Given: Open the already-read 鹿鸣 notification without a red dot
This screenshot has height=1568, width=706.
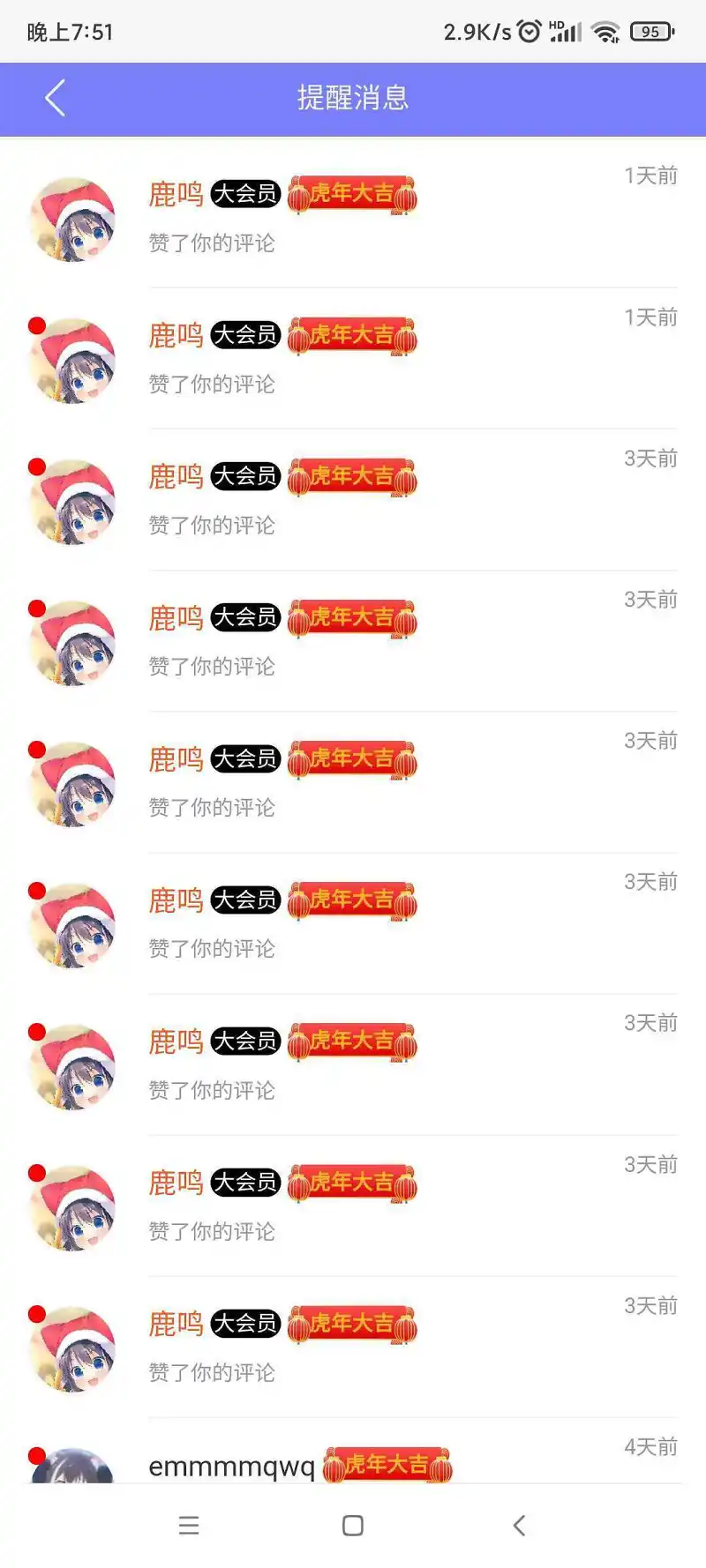Looking at the screenshot, I should pyautogui.click(x=353, y=217).
